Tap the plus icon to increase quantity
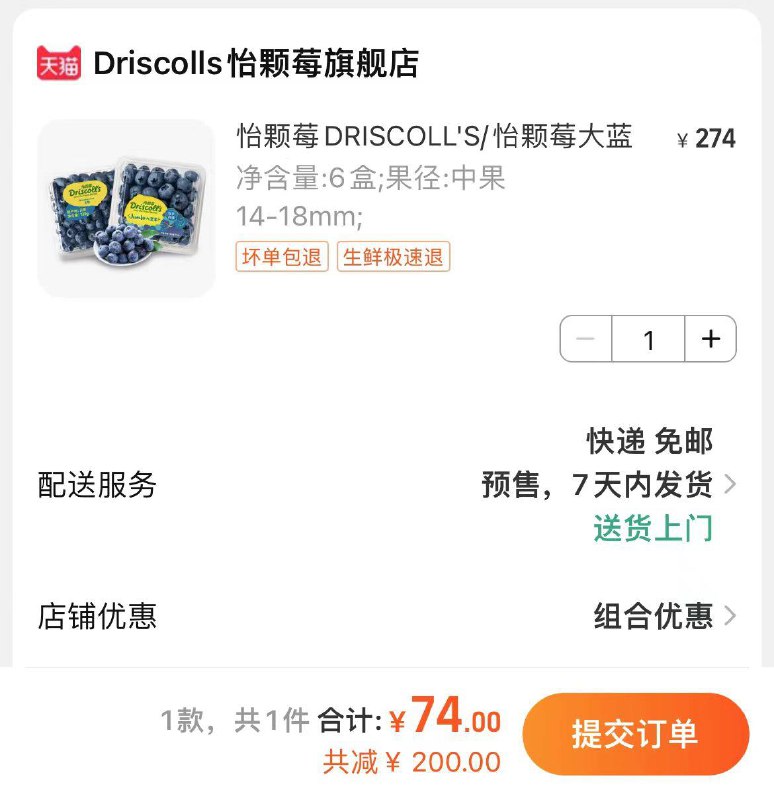 tap(711, 339)
